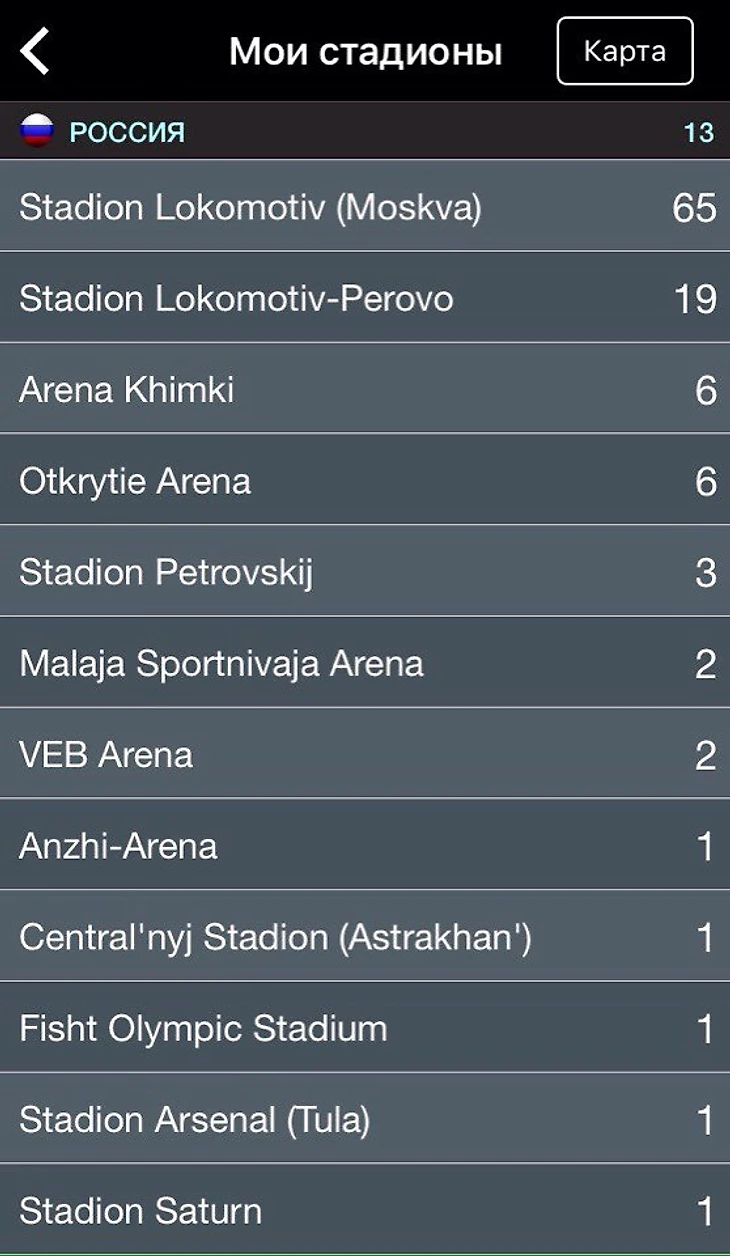Go back using the header arrow
This screenshot has height=1256, width=730.
[36, 51]
